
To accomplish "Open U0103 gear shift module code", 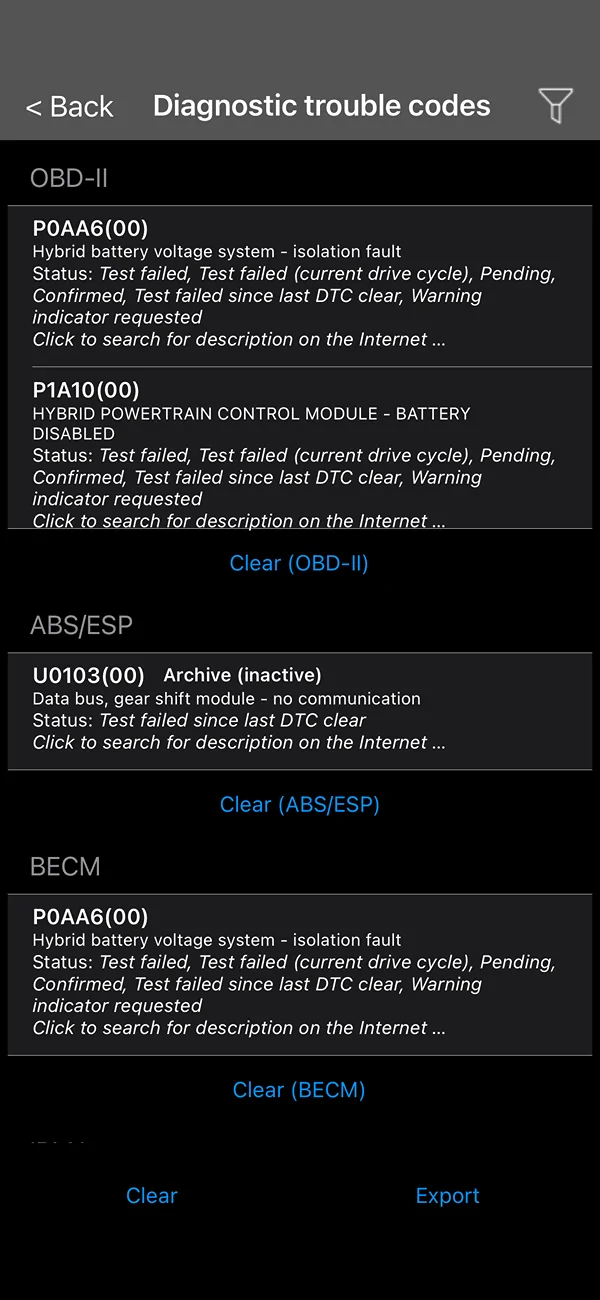I will coord(299,709).
